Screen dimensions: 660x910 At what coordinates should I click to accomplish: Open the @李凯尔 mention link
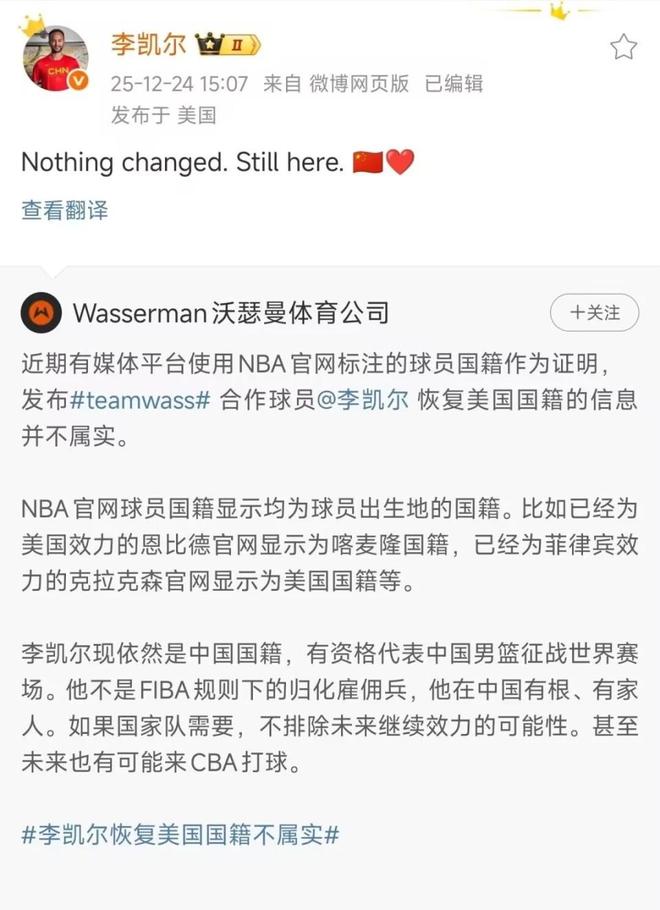click(x=363, y=399)
